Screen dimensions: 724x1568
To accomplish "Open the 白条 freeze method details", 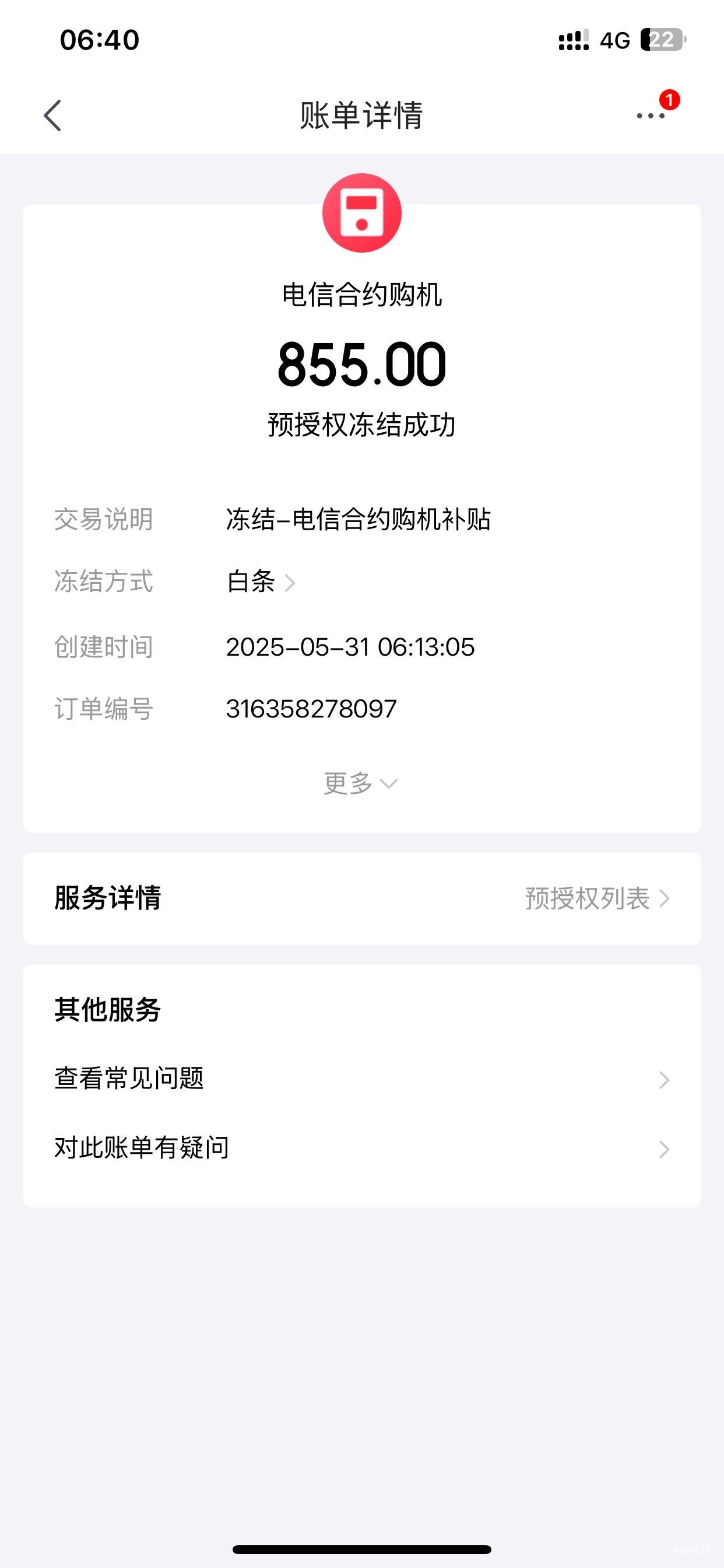I will coord(261,582).
